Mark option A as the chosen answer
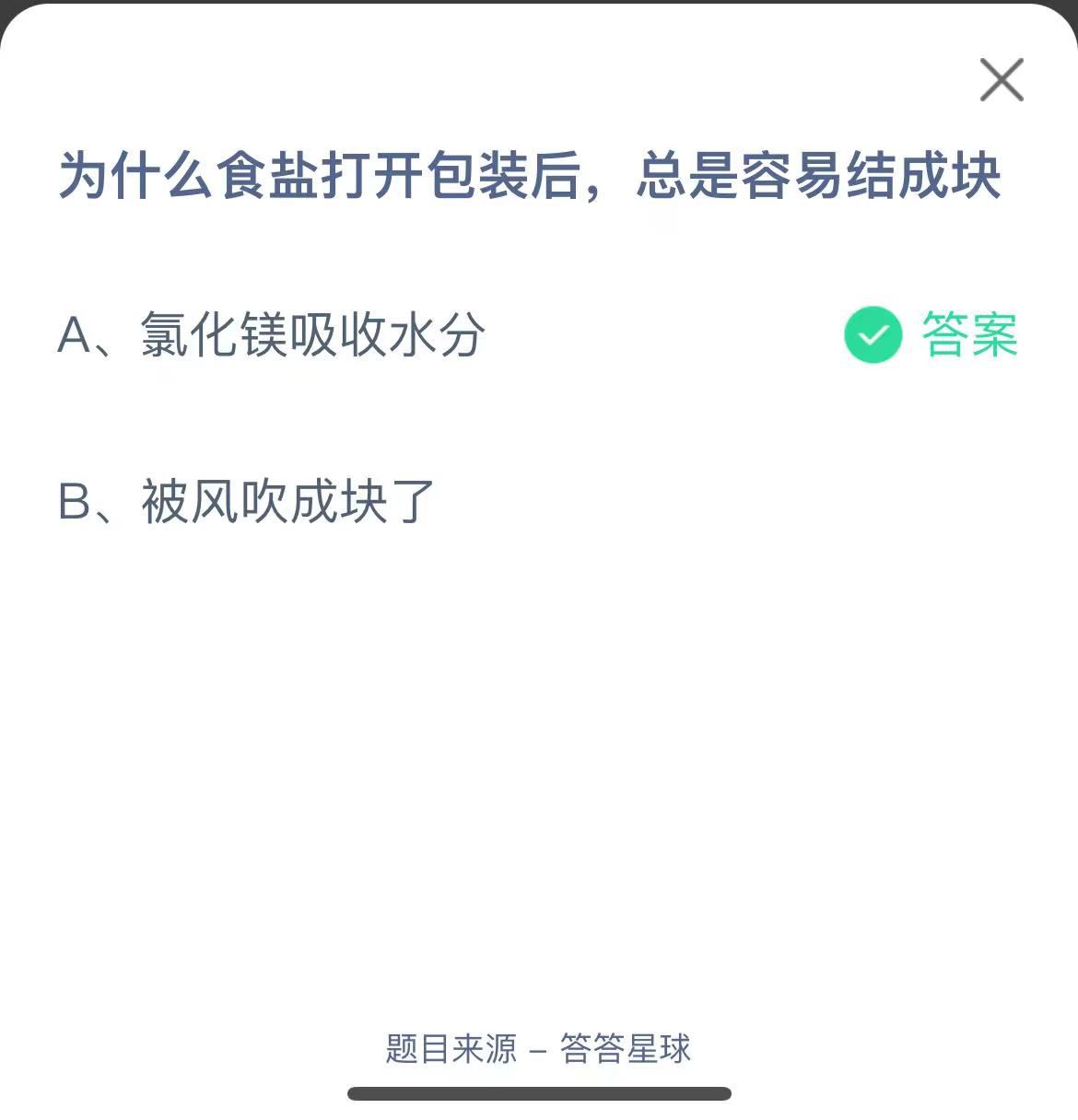Image resolution: width=1078 pixels, height=1120 pixels. pos(272,337)
